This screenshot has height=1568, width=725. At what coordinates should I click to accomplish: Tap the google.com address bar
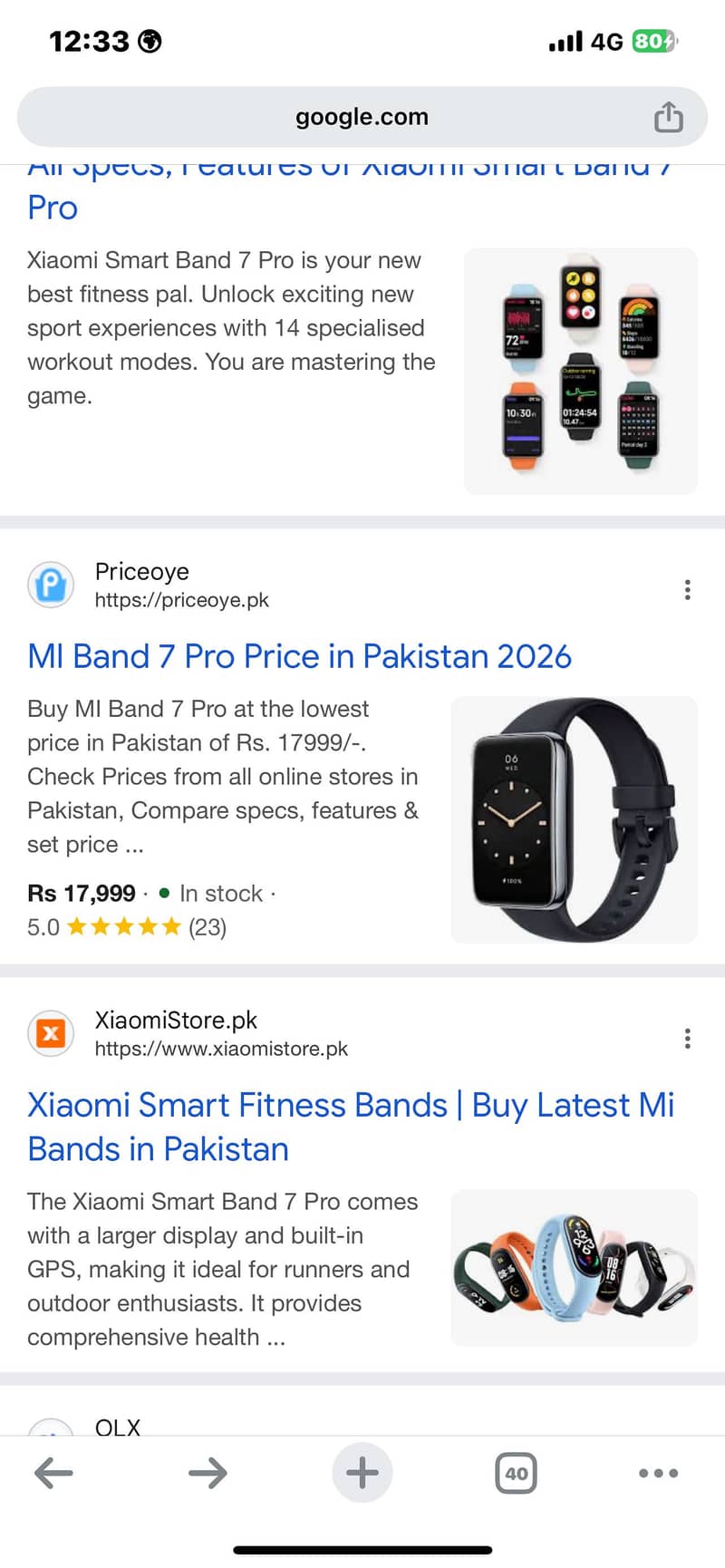[x=362, y=116]
